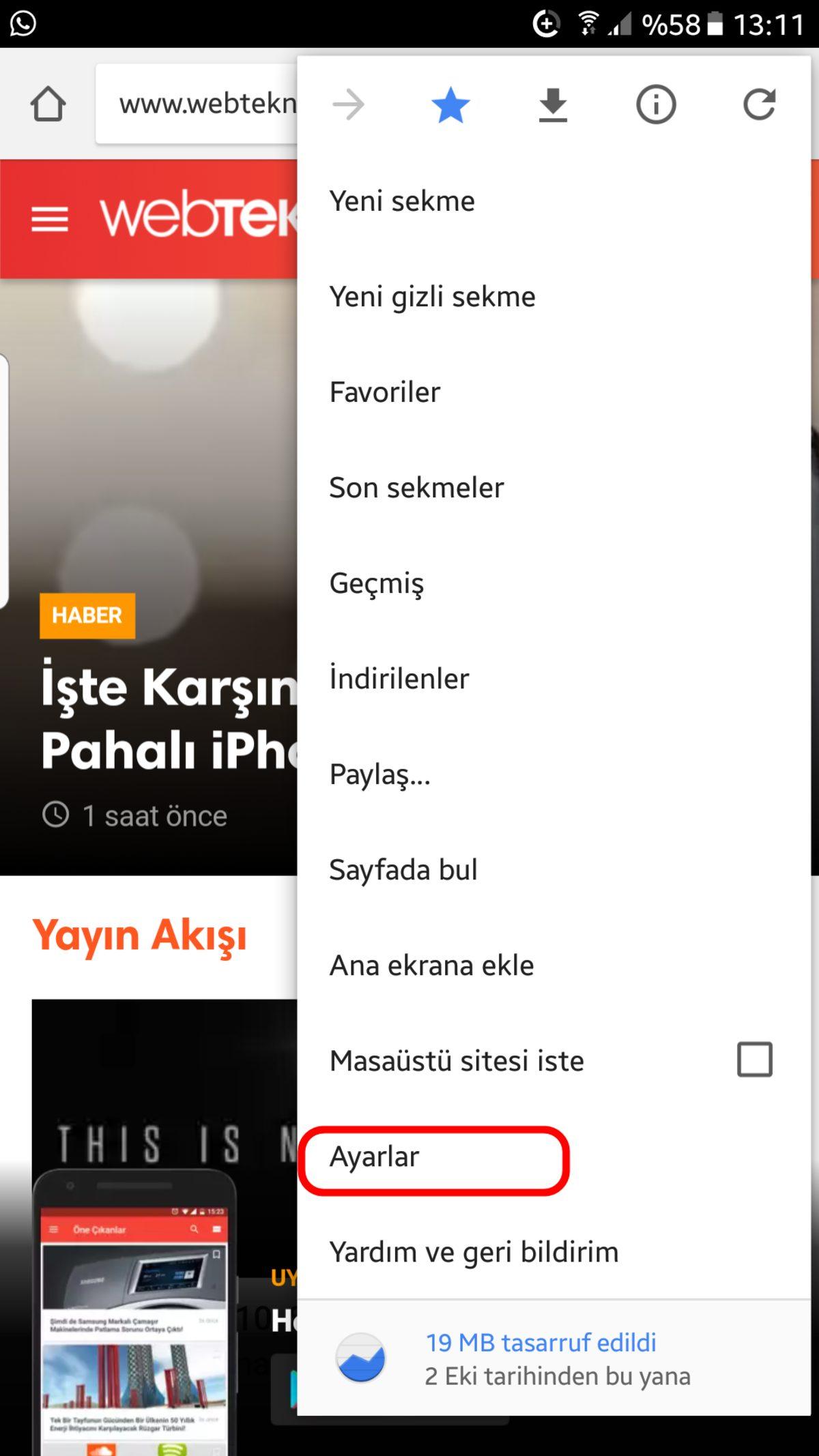Reload the page using the refresh icon

pos(760,104)
